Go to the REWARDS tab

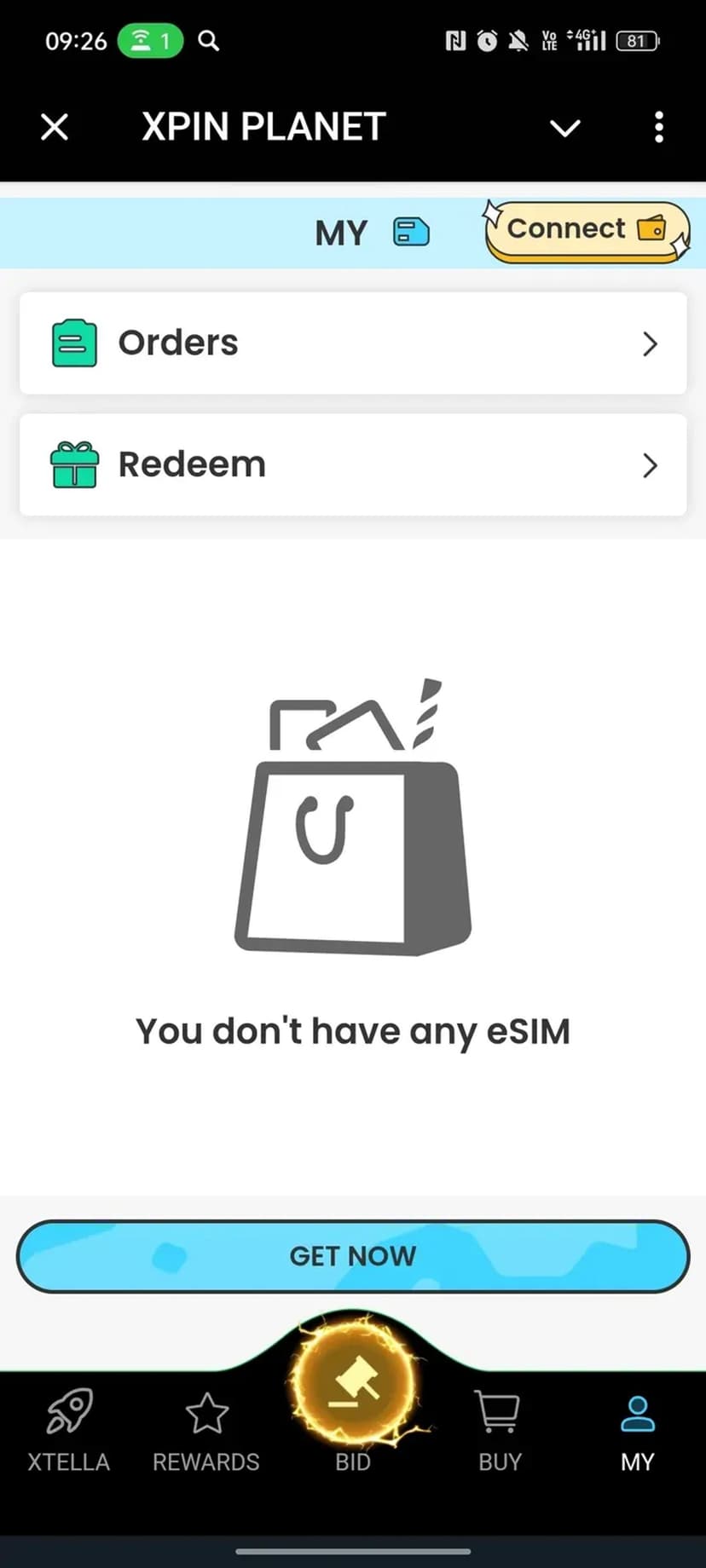tap(206, 1430)
